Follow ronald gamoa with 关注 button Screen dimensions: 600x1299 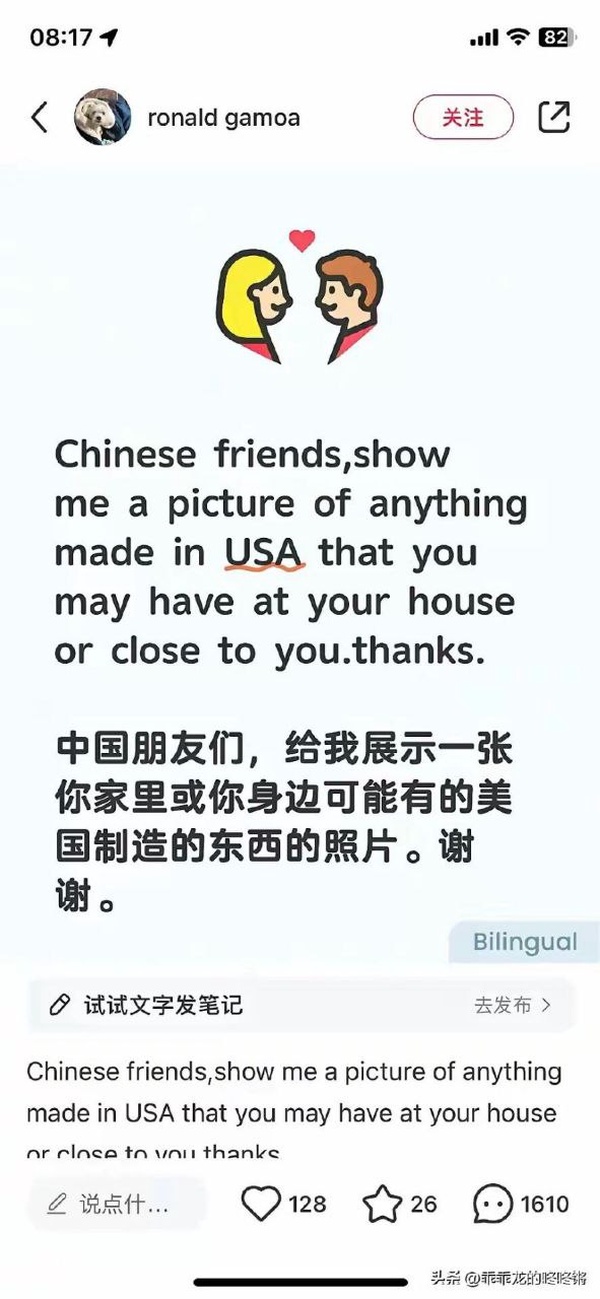463,117
